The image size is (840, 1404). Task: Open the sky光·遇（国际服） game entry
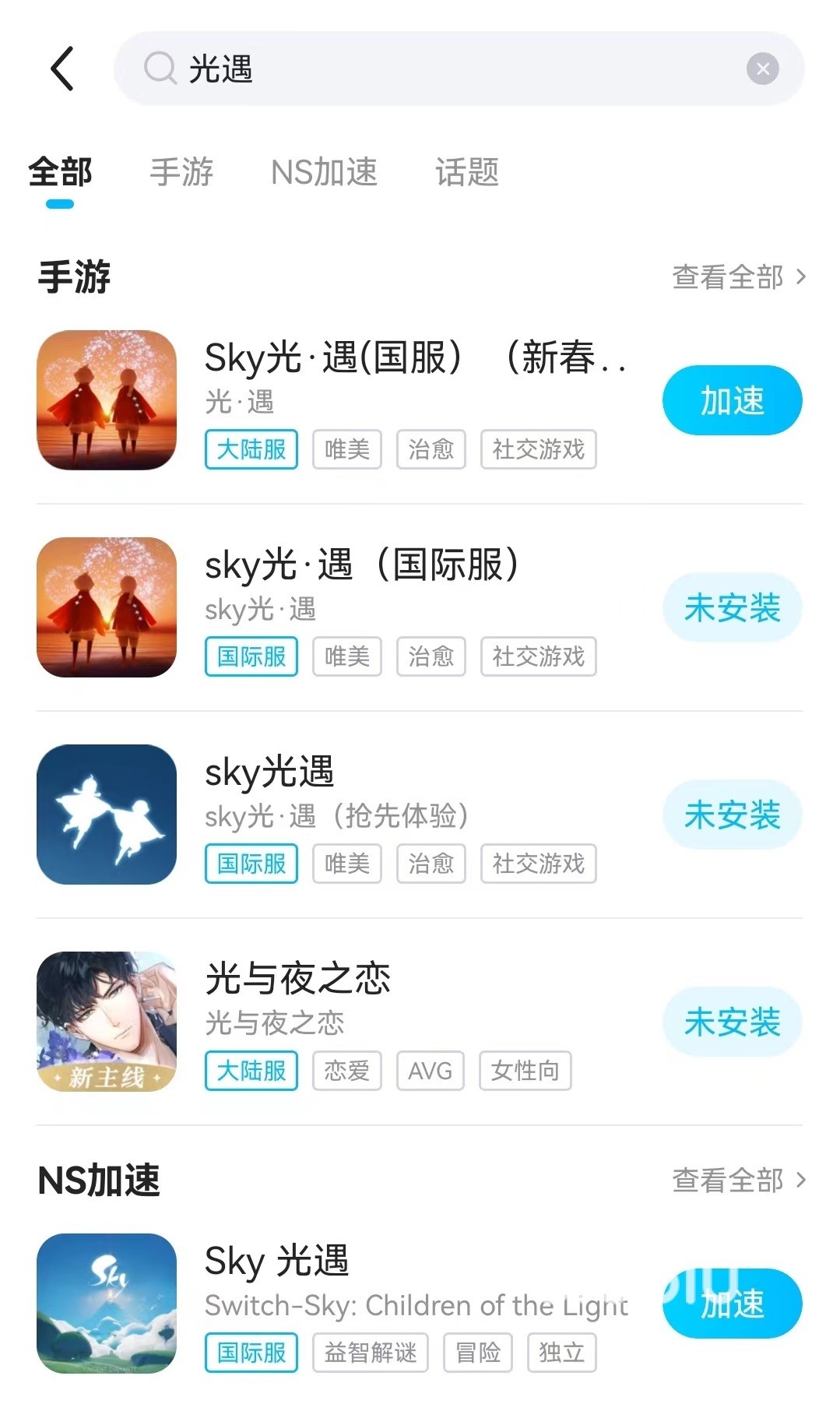(362, 566)
